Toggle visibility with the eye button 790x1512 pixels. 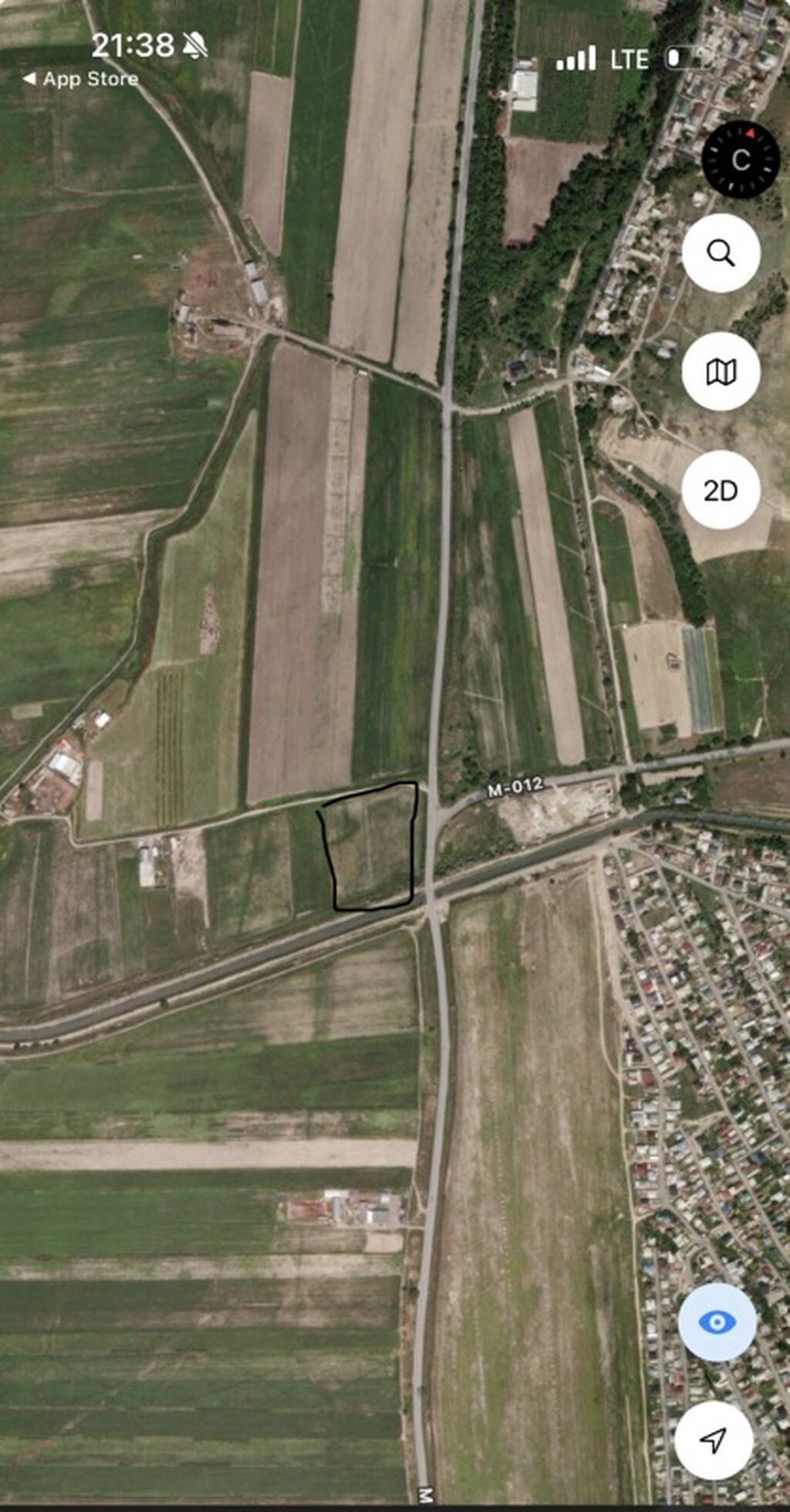pyautogui.click(x=717, y=1322)
